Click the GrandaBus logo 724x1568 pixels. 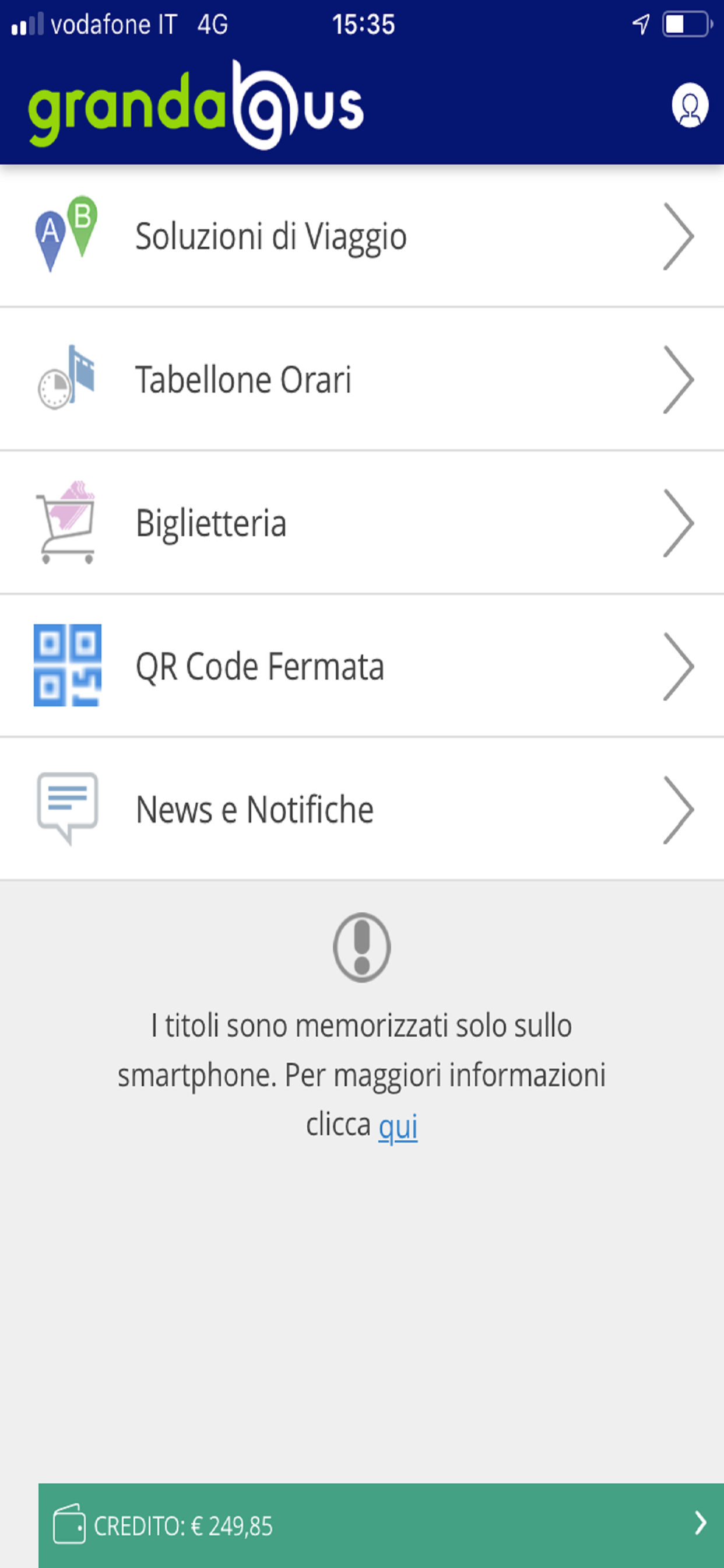(195, 108)
